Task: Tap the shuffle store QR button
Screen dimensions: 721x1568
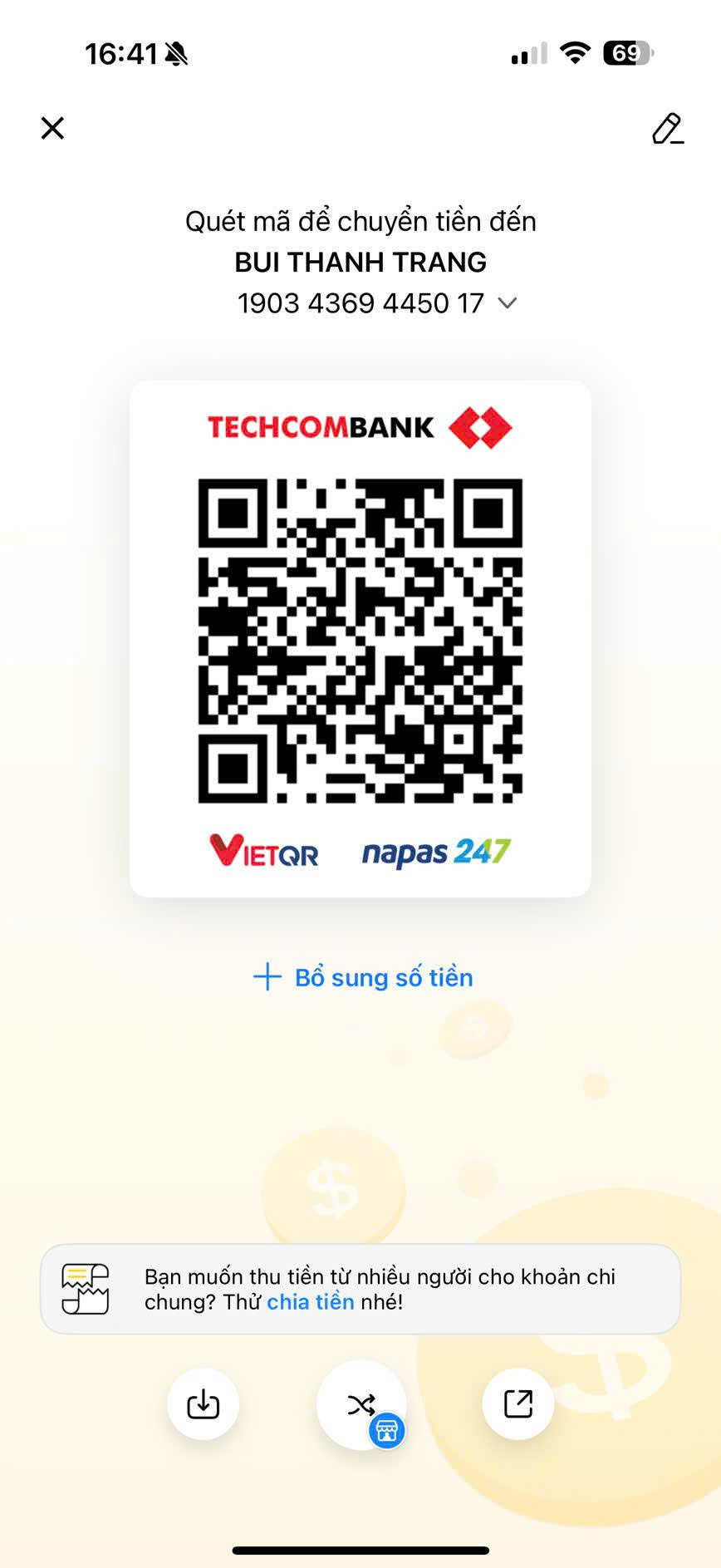Action: (x=362, y=1405)
